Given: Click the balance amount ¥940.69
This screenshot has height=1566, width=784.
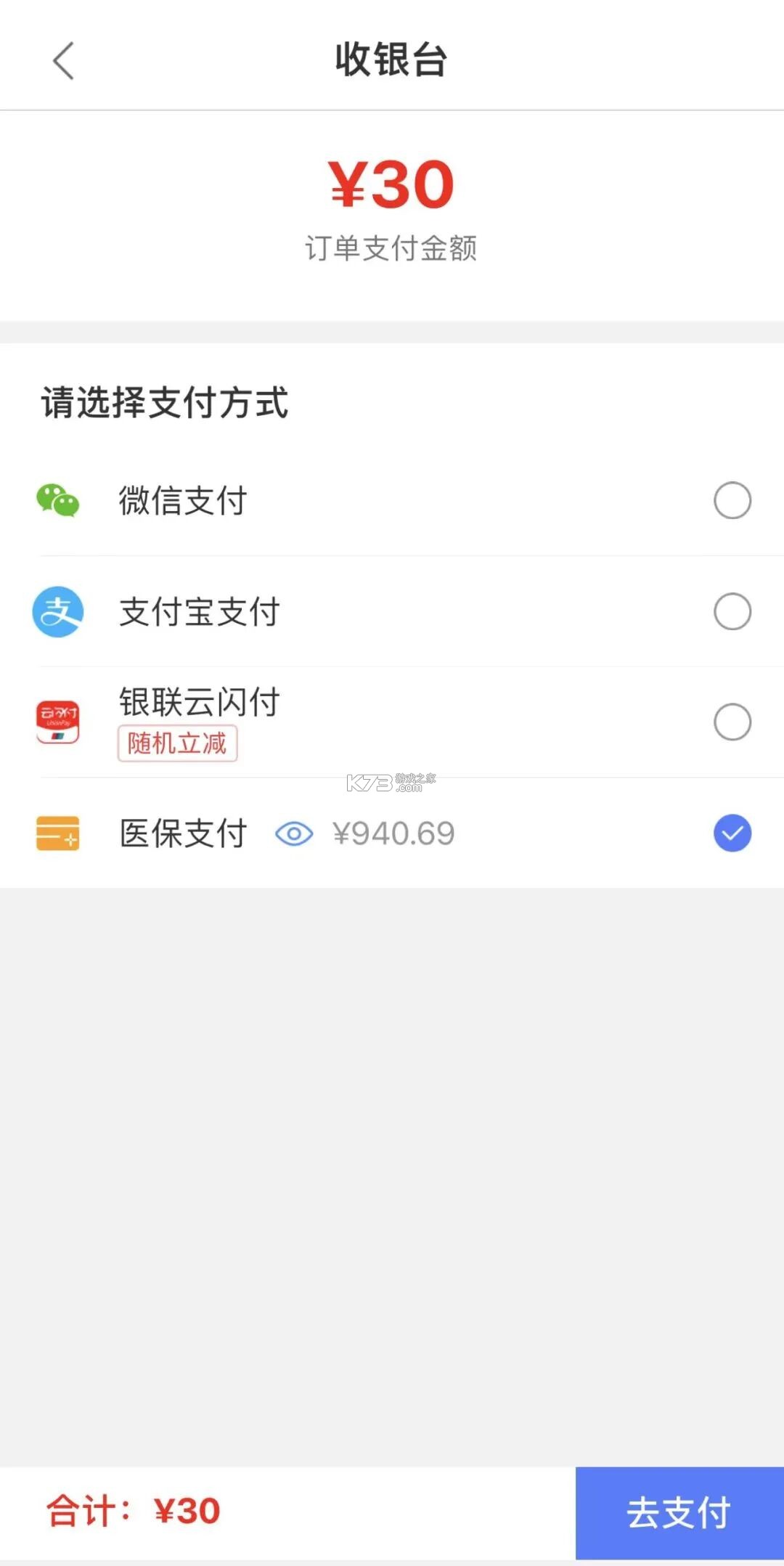Looking at the screenshot, I should (396, 833).
